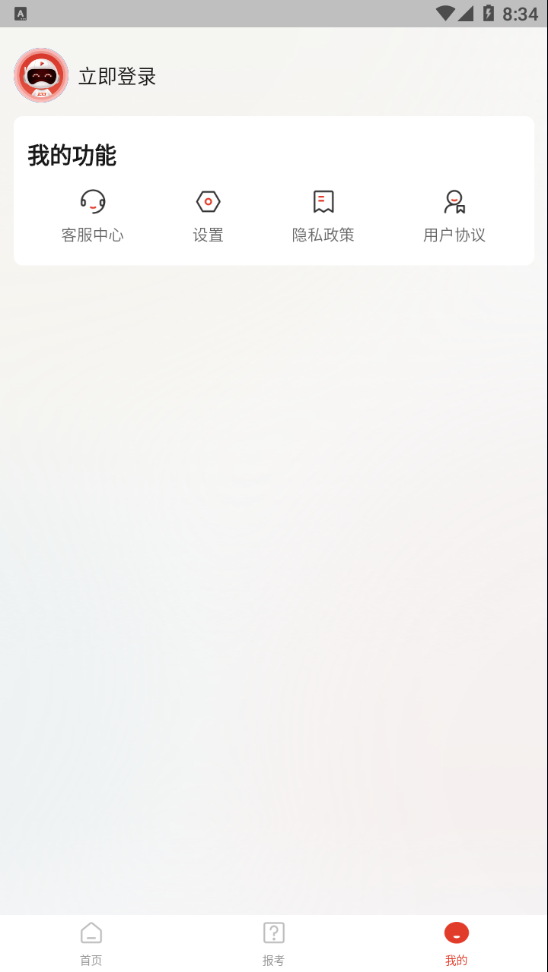Tap the robot avatar picture
The height and width of the screenshot is (972, 548).
(x=41, y=75)
